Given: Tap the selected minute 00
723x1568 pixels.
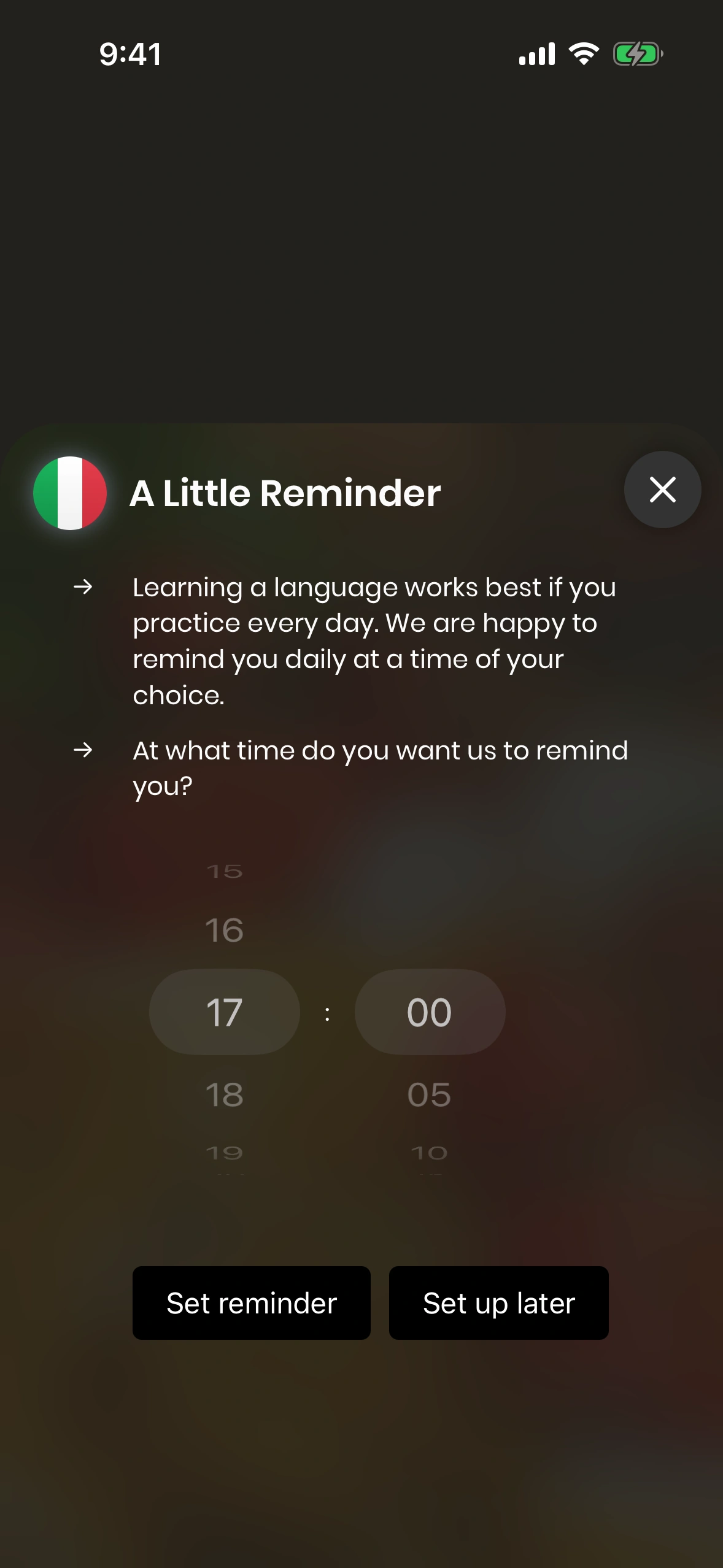Looking at the screenshot, I should click(429, 1012).
